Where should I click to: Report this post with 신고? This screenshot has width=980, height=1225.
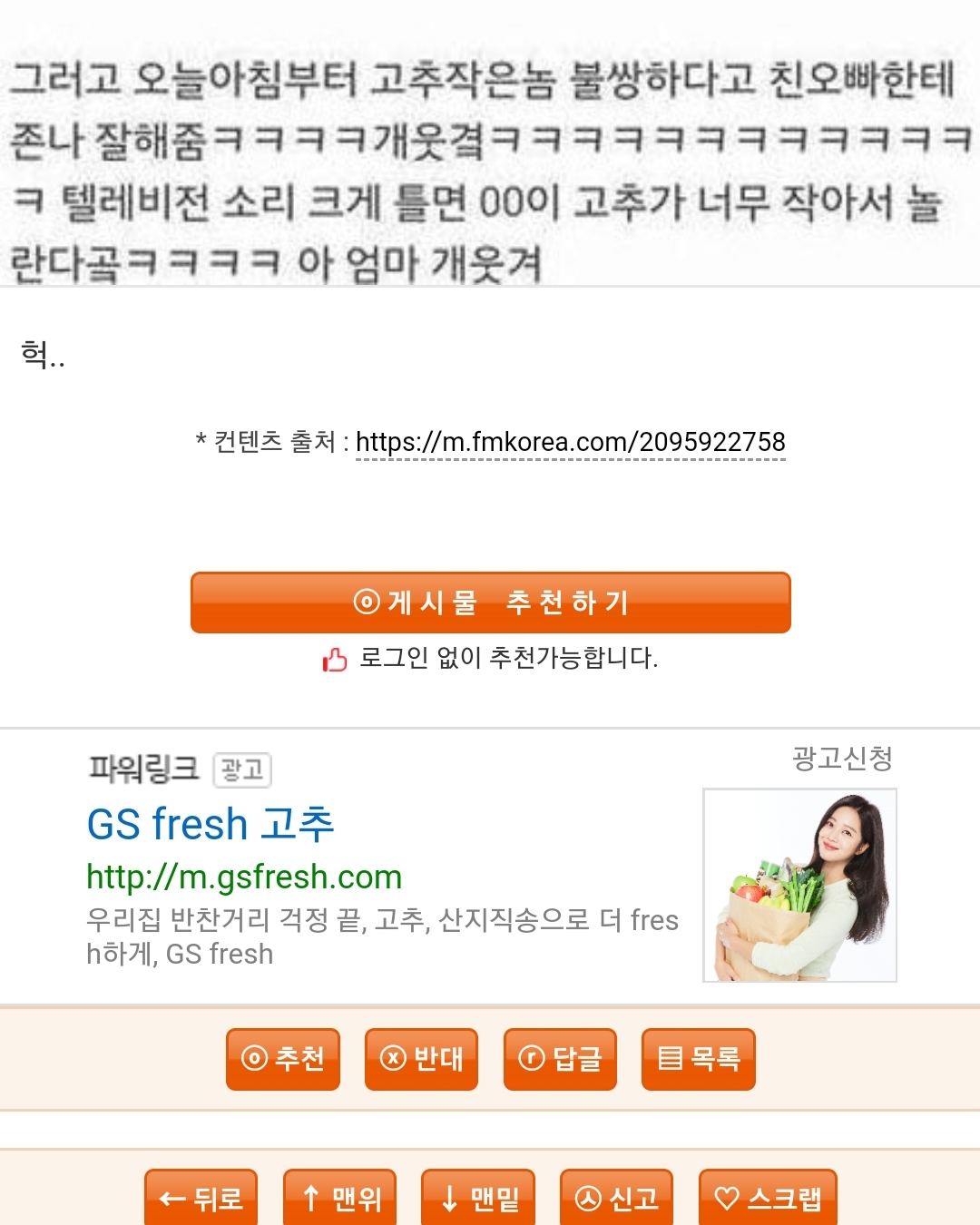pos(617,1198)
